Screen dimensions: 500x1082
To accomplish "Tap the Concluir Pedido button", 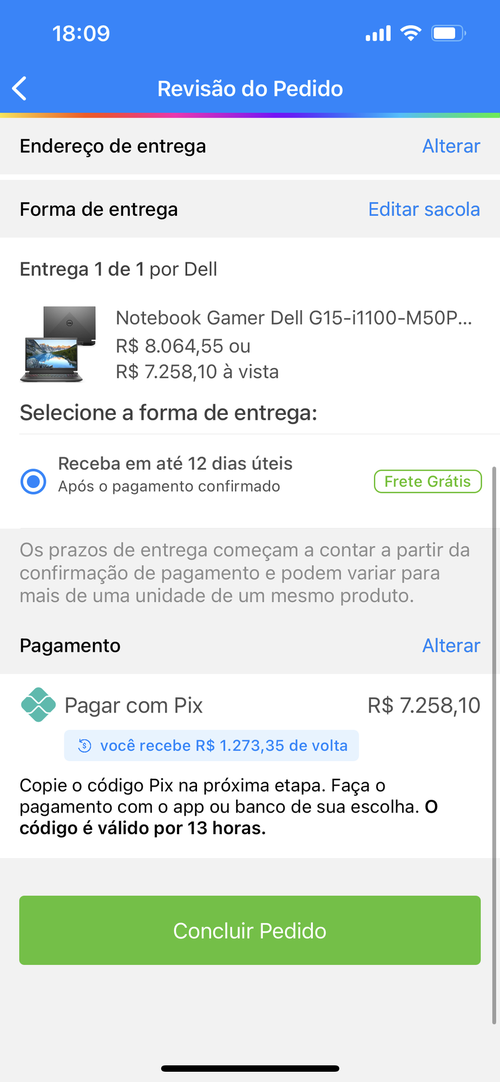I will (x=250, y=930).
